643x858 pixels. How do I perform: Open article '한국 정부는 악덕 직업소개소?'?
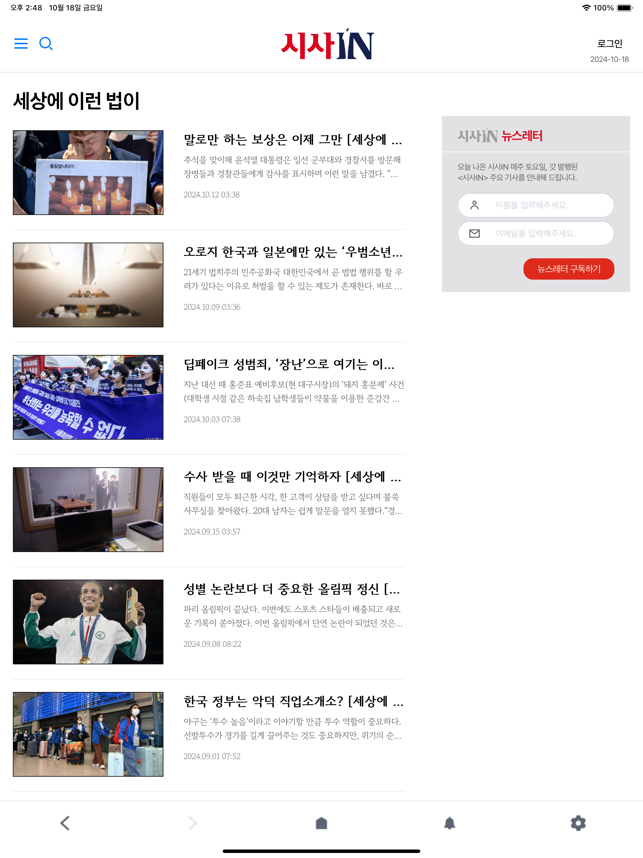[x=293, y=701]
